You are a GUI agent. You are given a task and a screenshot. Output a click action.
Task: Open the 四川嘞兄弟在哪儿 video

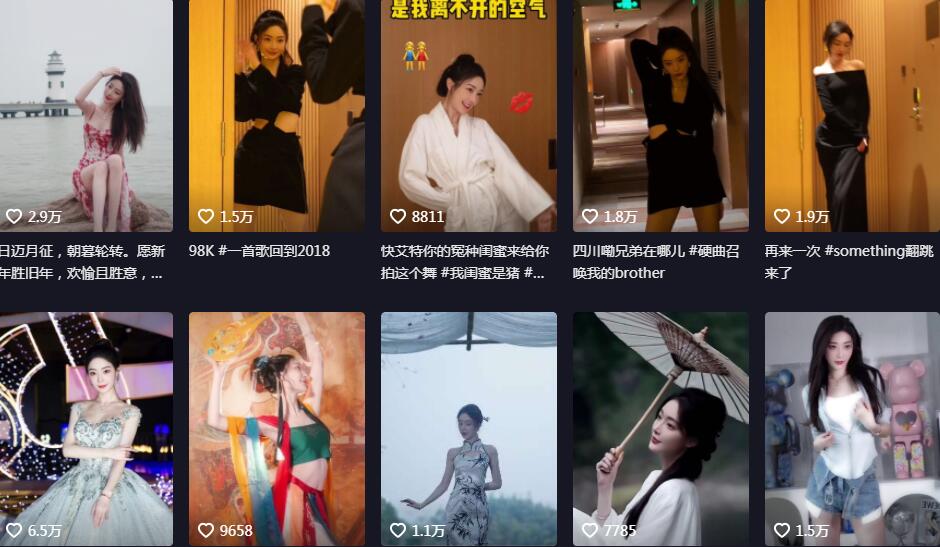coord(660,115)
